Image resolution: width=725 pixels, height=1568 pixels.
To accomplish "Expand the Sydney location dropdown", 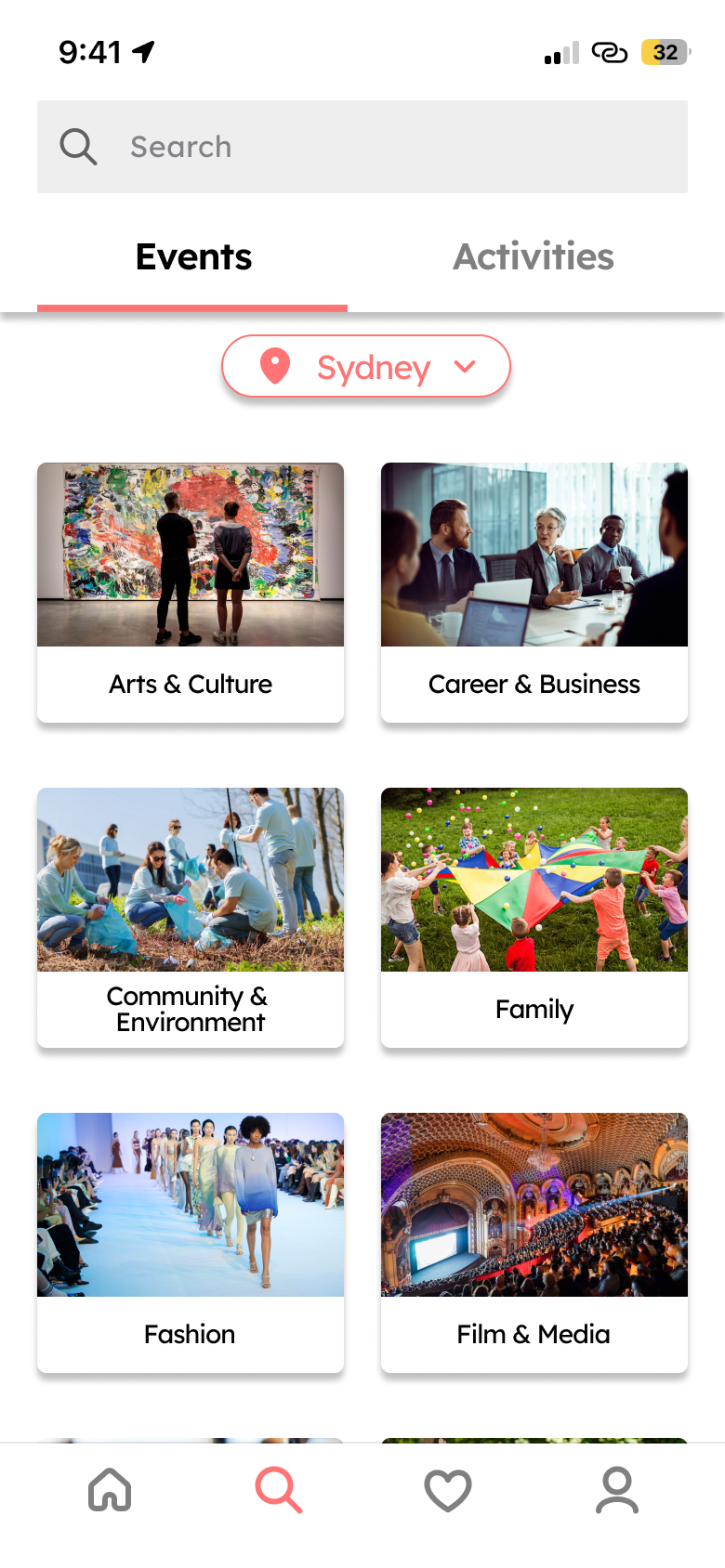I will [366, 367].
